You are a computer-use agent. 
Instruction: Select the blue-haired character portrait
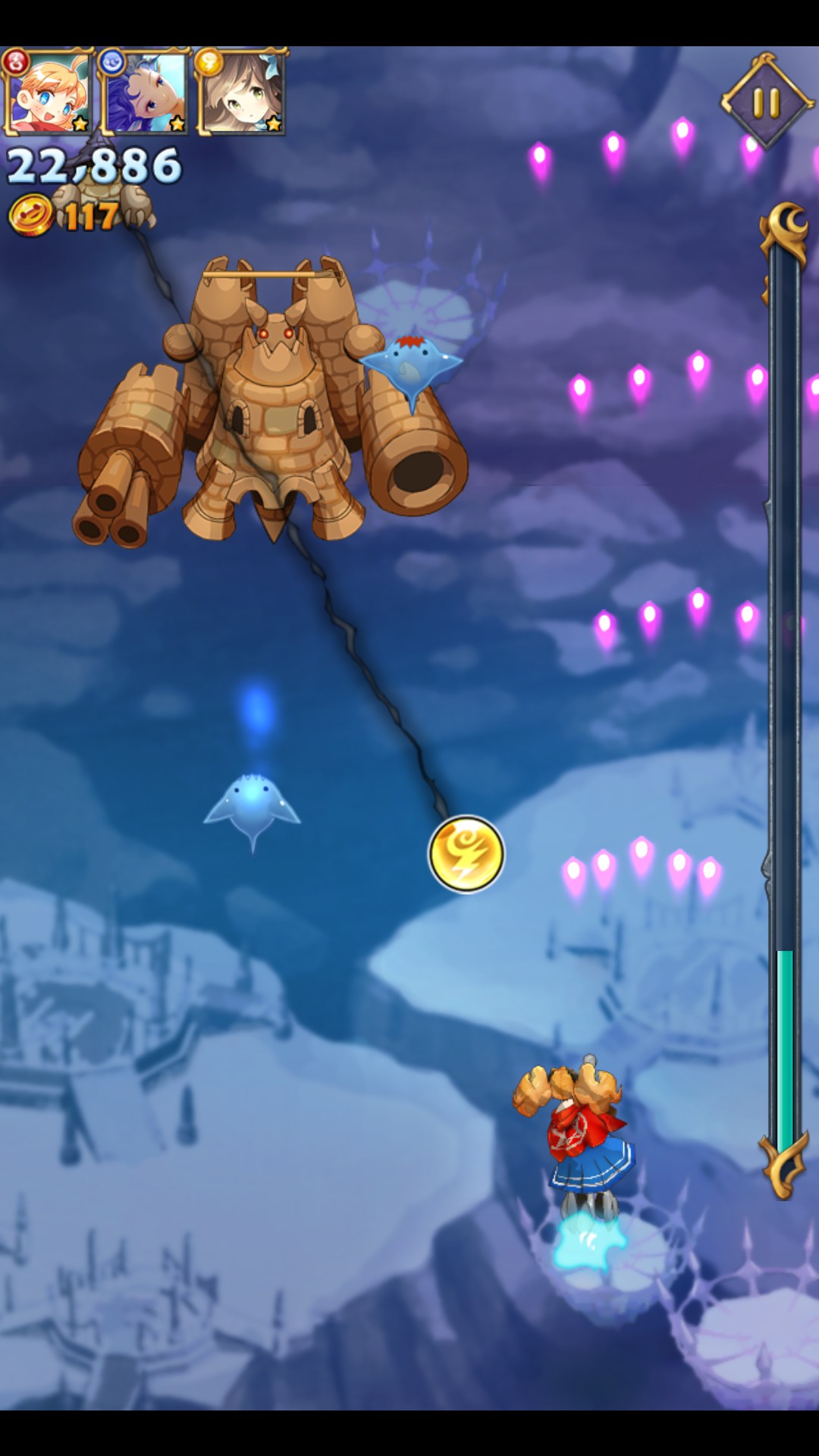144,92
